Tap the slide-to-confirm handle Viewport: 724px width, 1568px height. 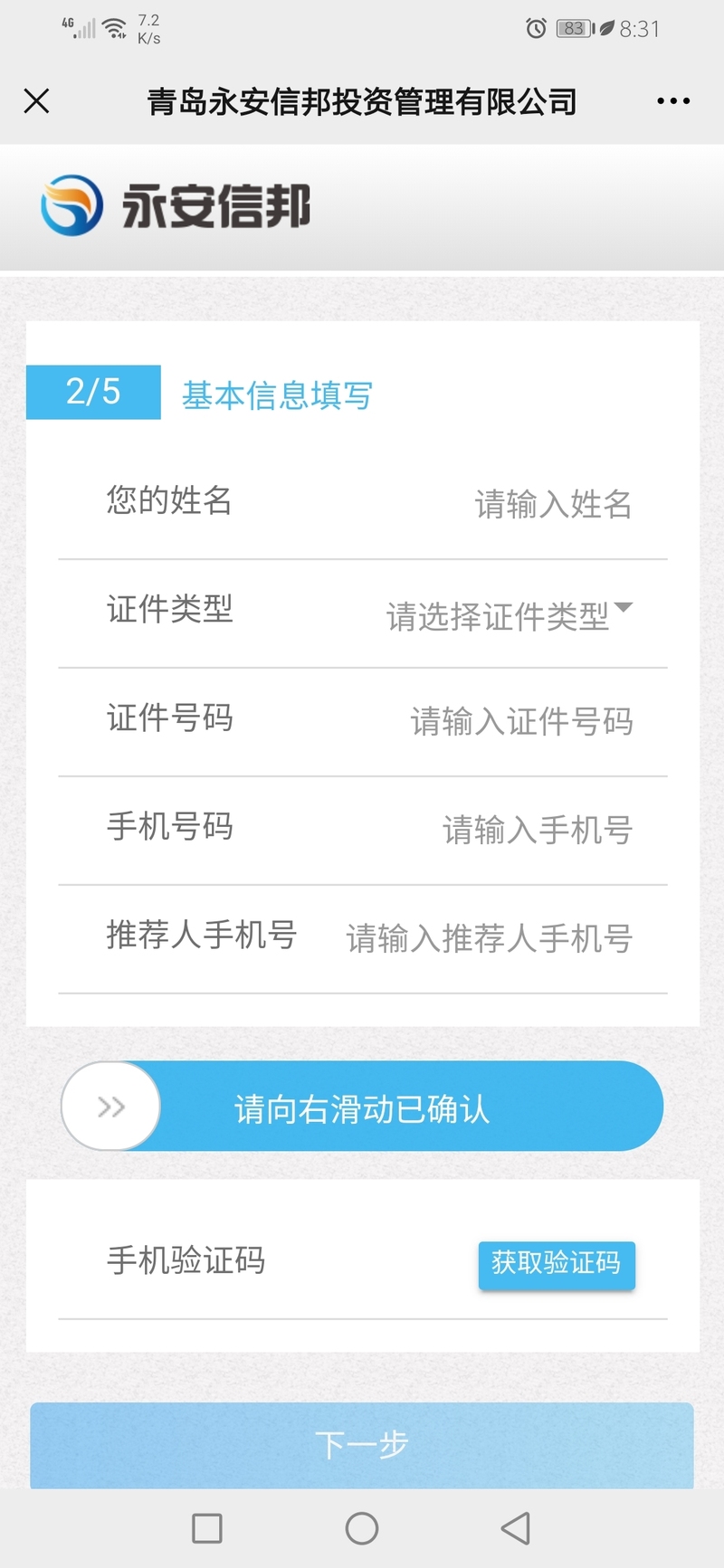tap(111, 1106)
